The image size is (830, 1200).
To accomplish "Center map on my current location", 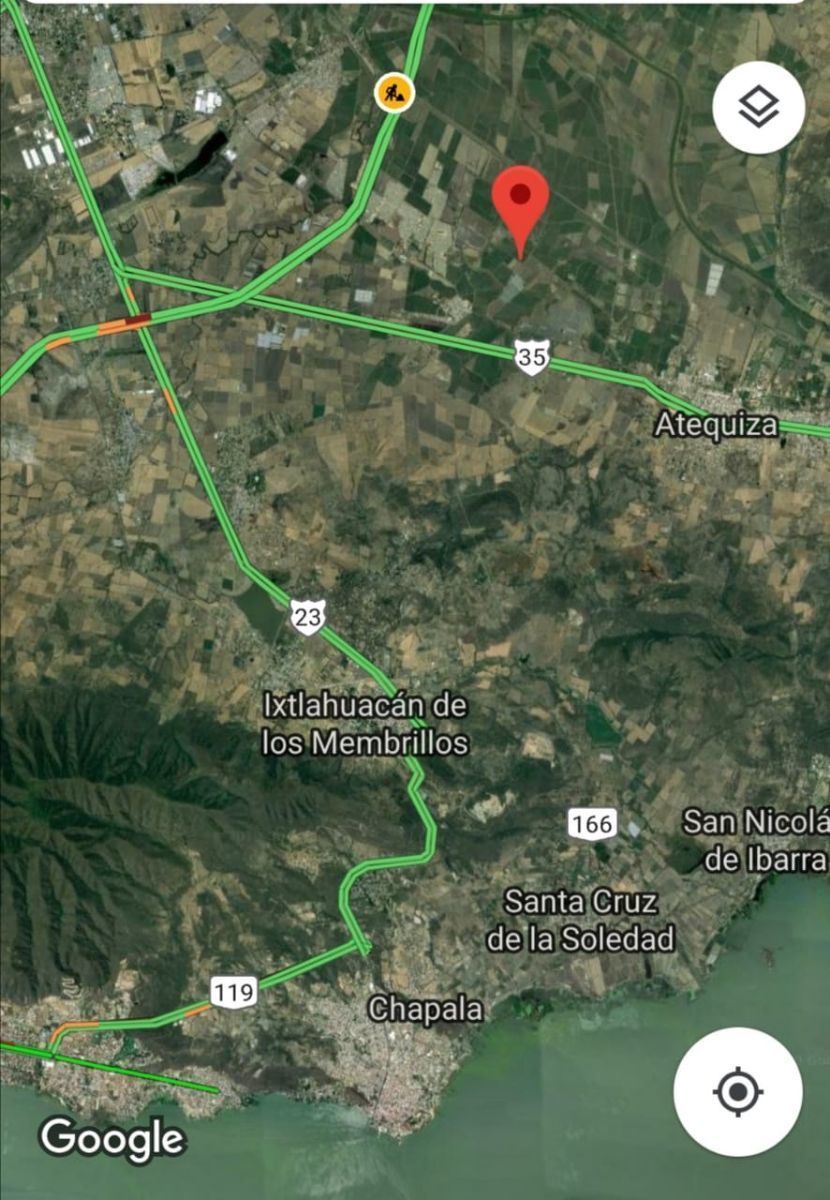I will (x=737, y=1092).
